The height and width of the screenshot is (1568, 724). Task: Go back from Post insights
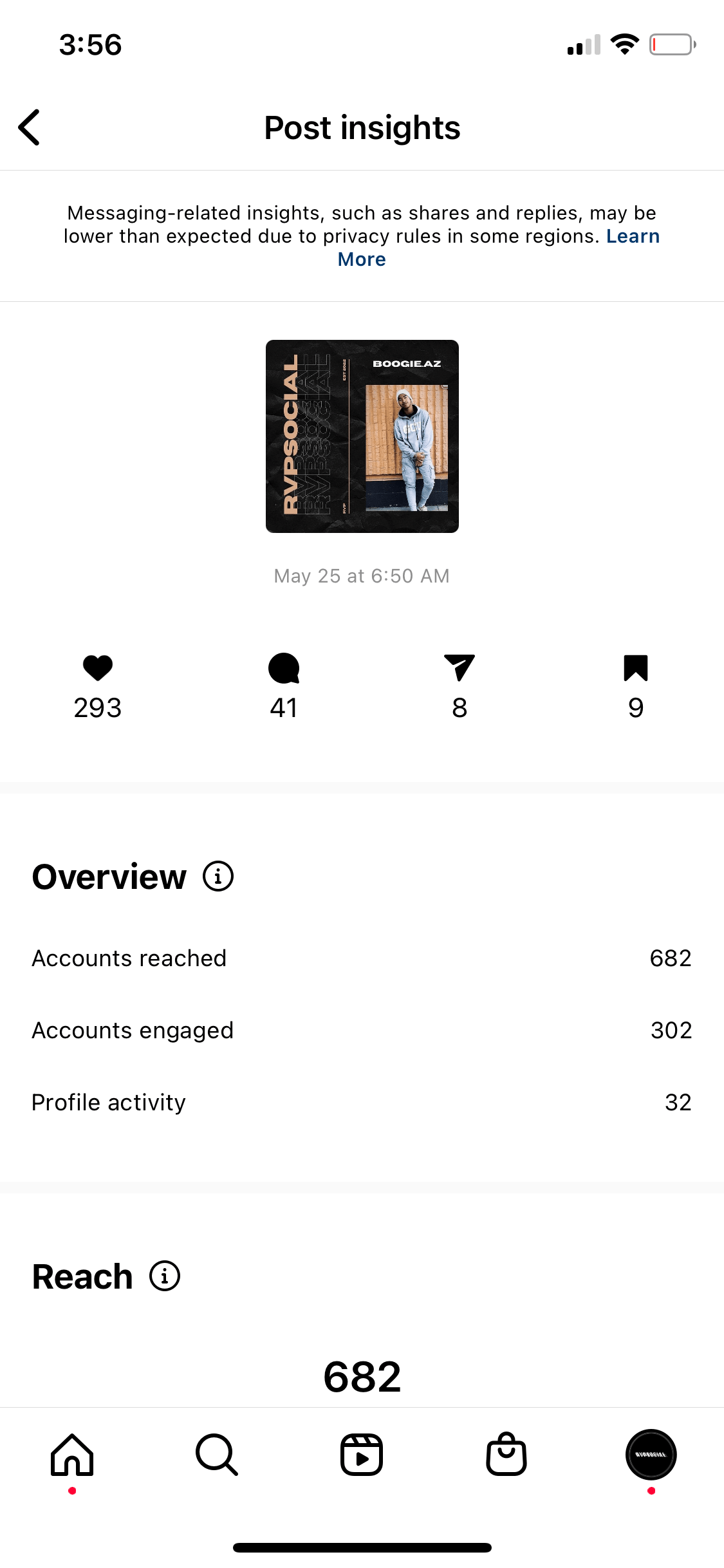pos(30,127)
